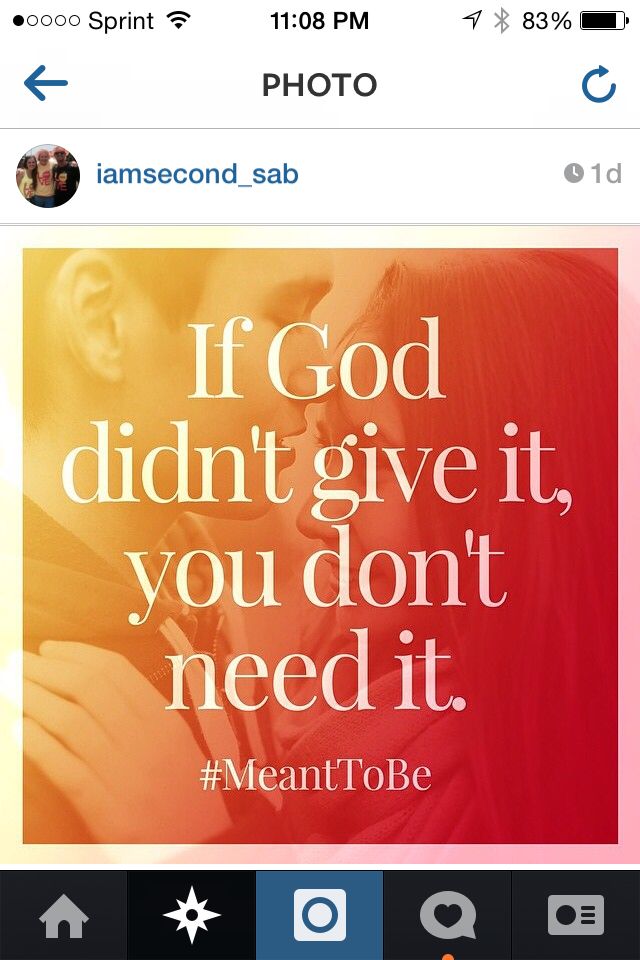640x960 pixels.
Task: Open the #MeantToBe quote photo
Action: [x=320, y=545]
